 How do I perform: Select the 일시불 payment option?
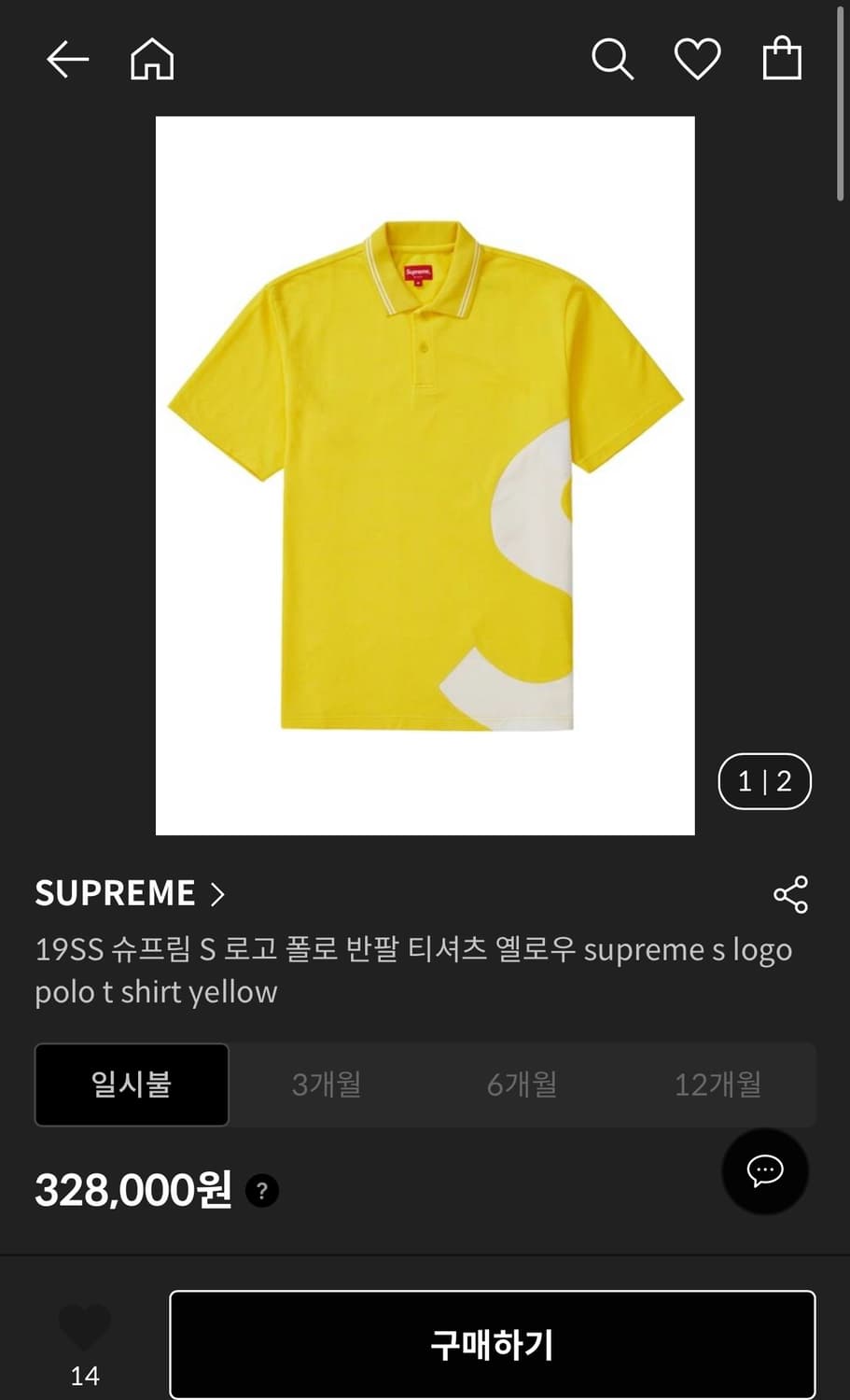132,1085
